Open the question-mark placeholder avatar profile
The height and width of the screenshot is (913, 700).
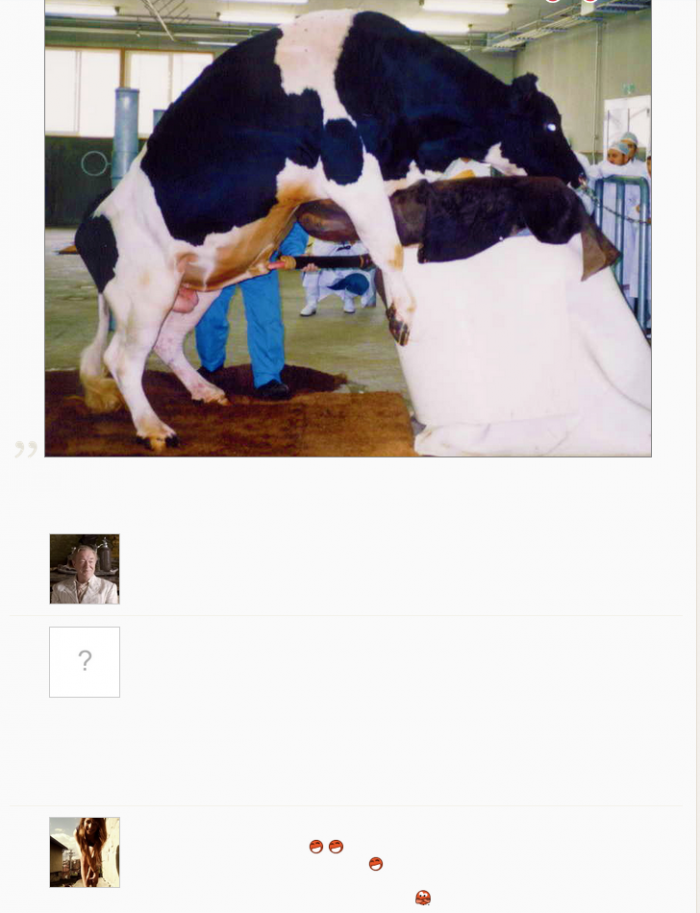pyautogui.click(x=85, y=662)
